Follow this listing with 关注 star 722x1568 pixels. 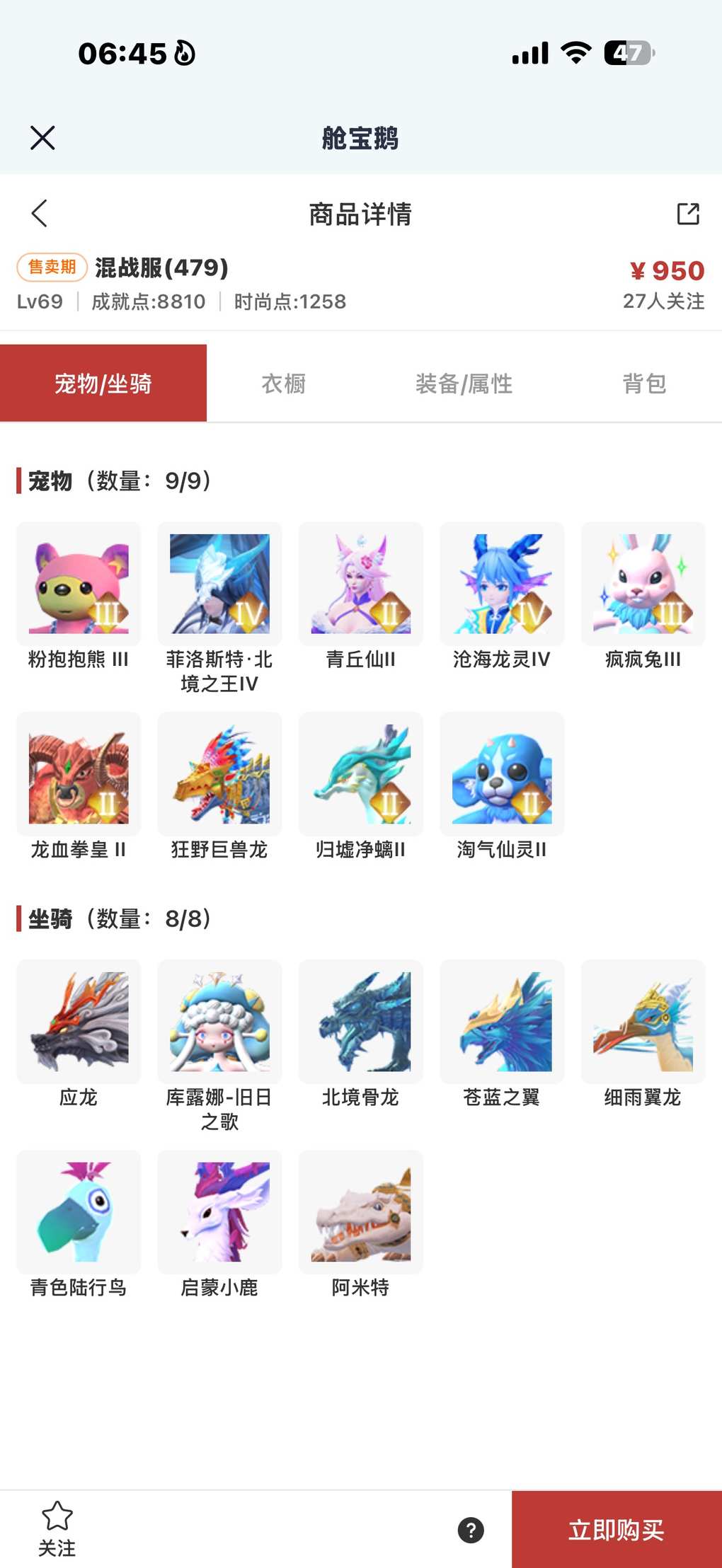[x=57, y=1528]
